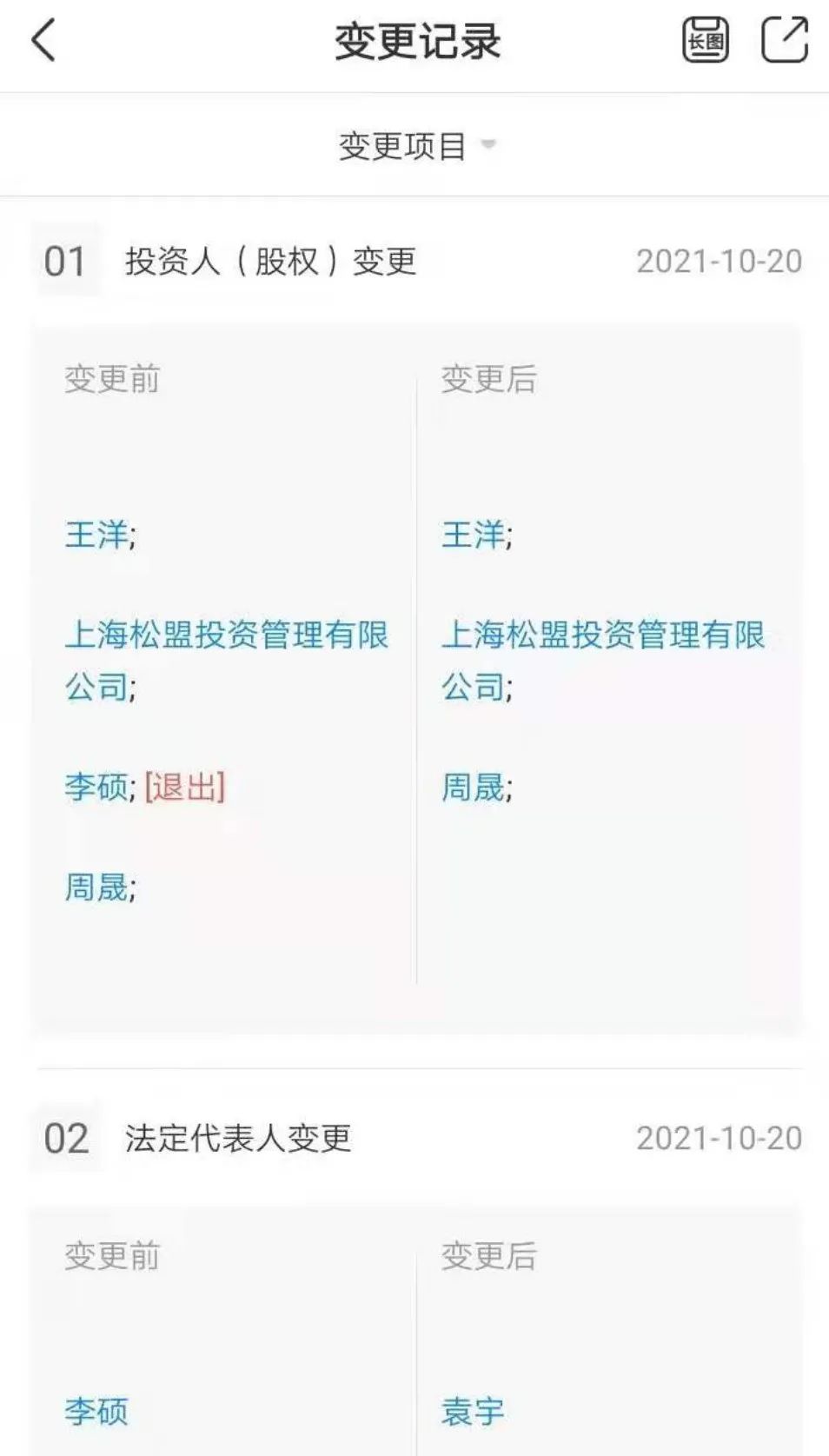Open 周晟 in the 变更后 column
829x1456 pixels.
pyautogui.click(x=474, y=788)
